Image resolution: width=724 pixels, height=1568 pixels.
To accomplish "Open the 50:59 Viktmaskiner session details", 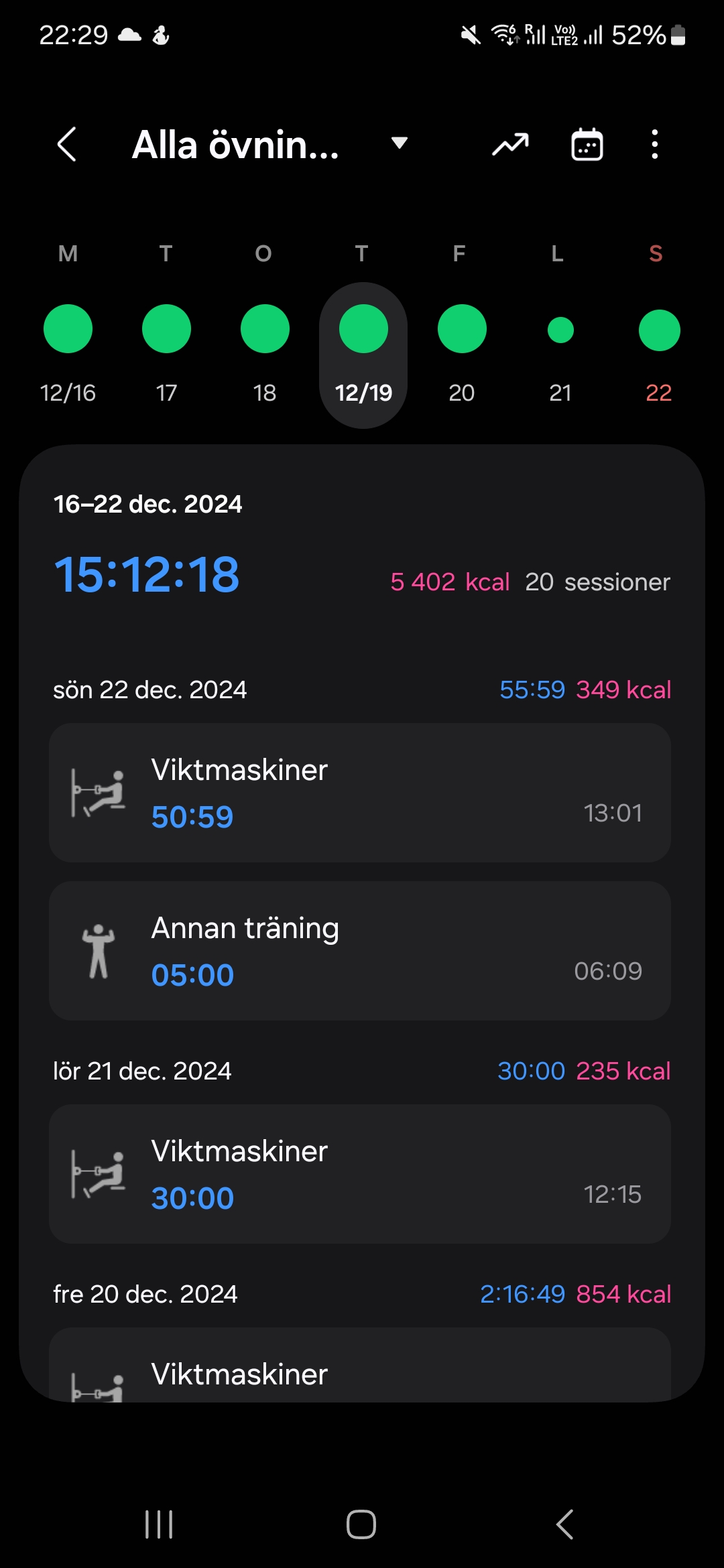I will pyautogui.click(x=362, y=791).
